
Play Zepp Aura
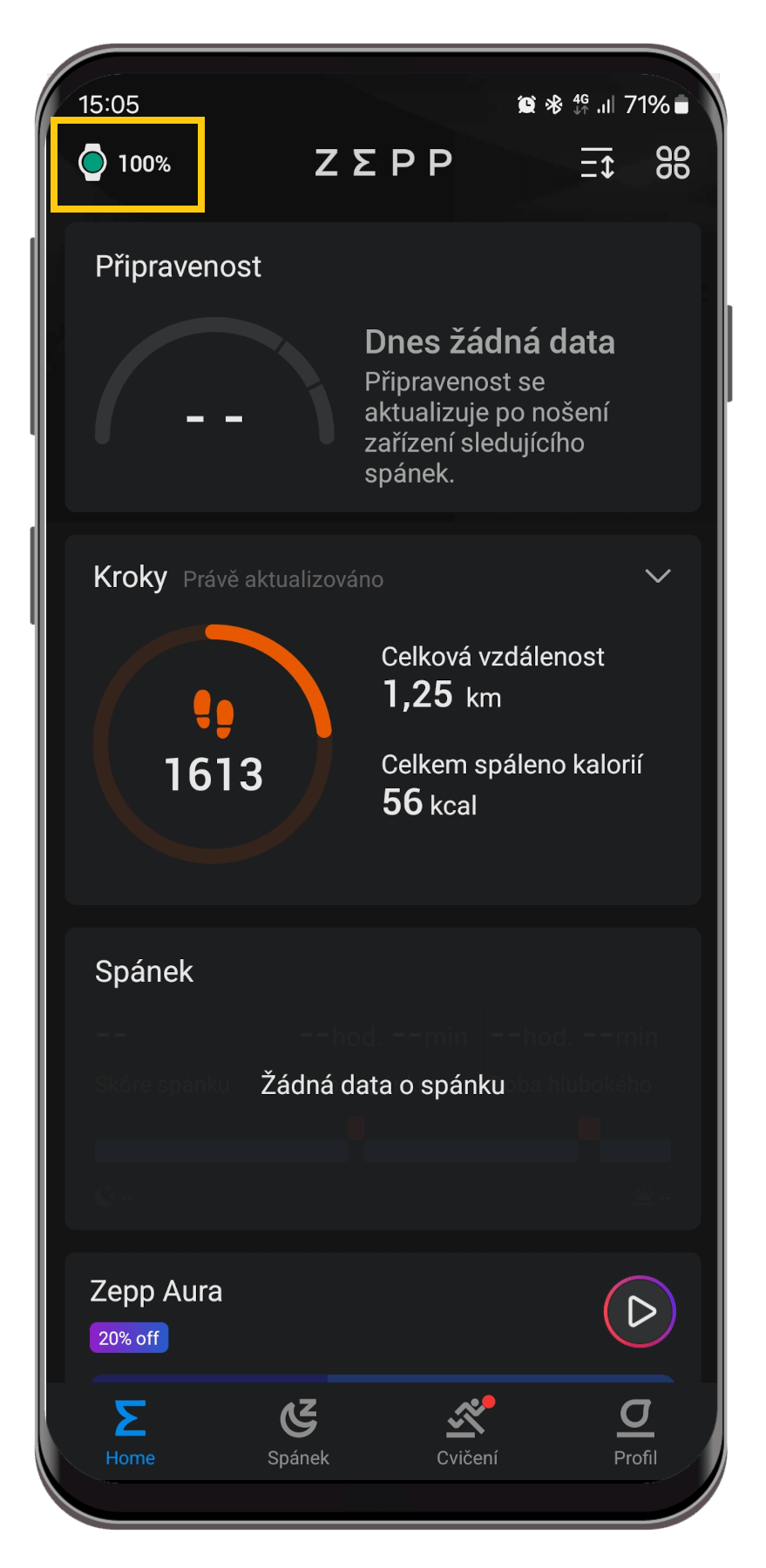pyautogui.click(x=640, y=1311)
